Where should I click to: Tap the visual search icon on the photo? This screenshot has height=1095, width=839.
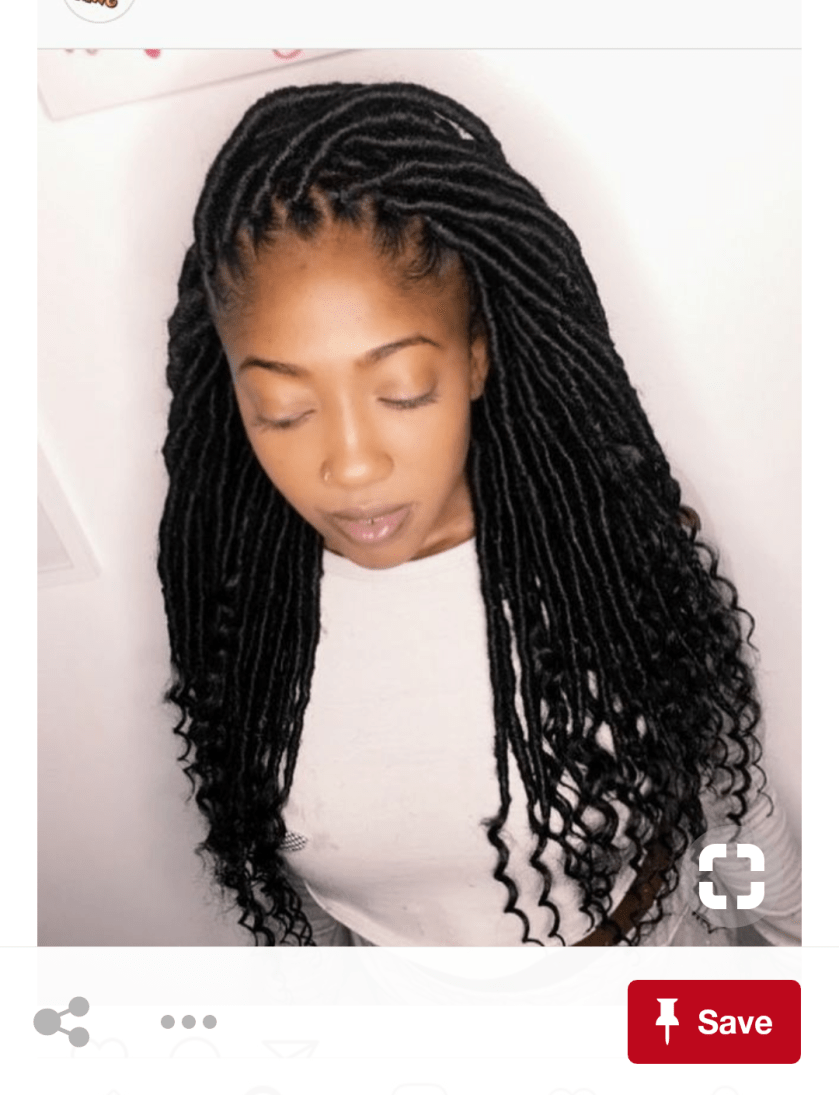tap(731, 876)
